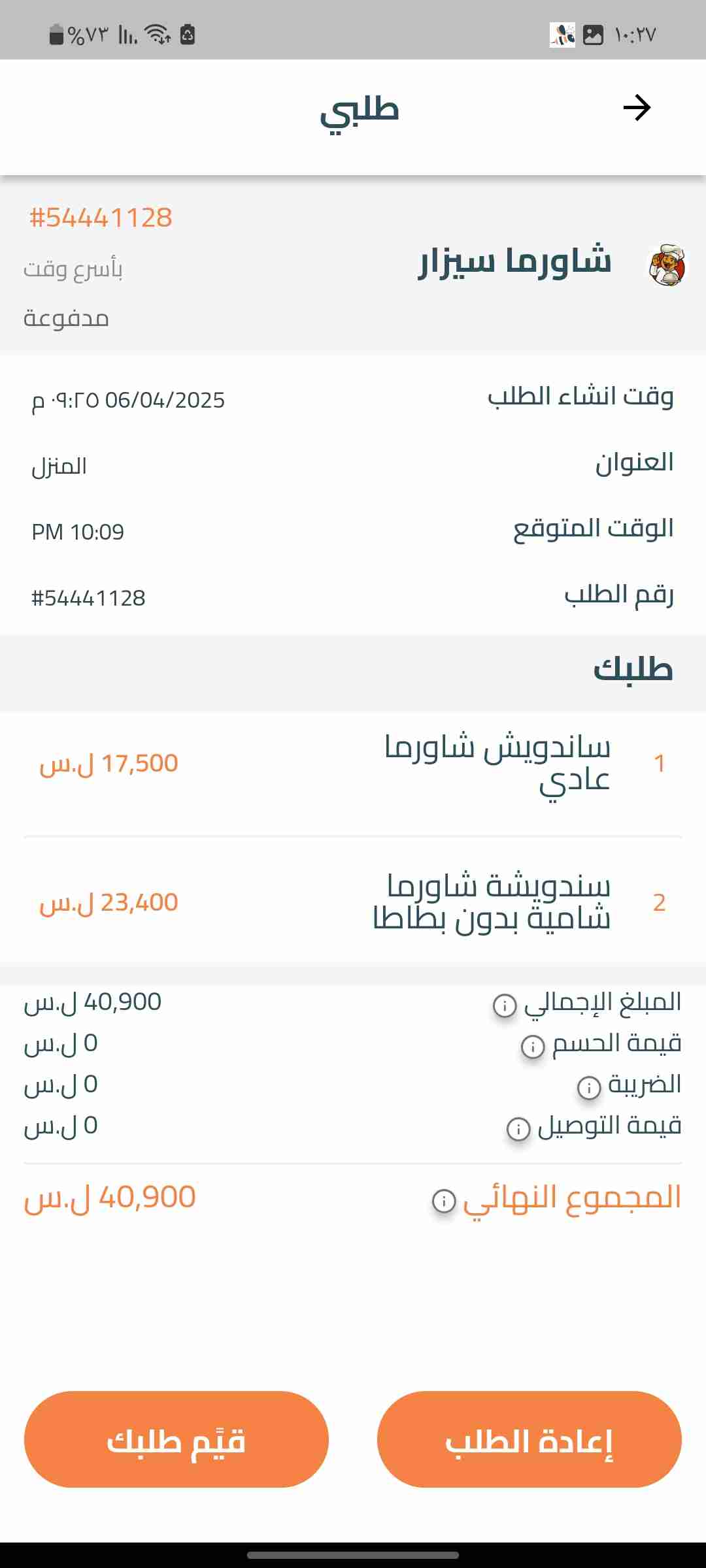Image resolution: width=706 pixels, height=1568 pixels.
Task: Go back using the top arrow
Action: coord(637,108)
